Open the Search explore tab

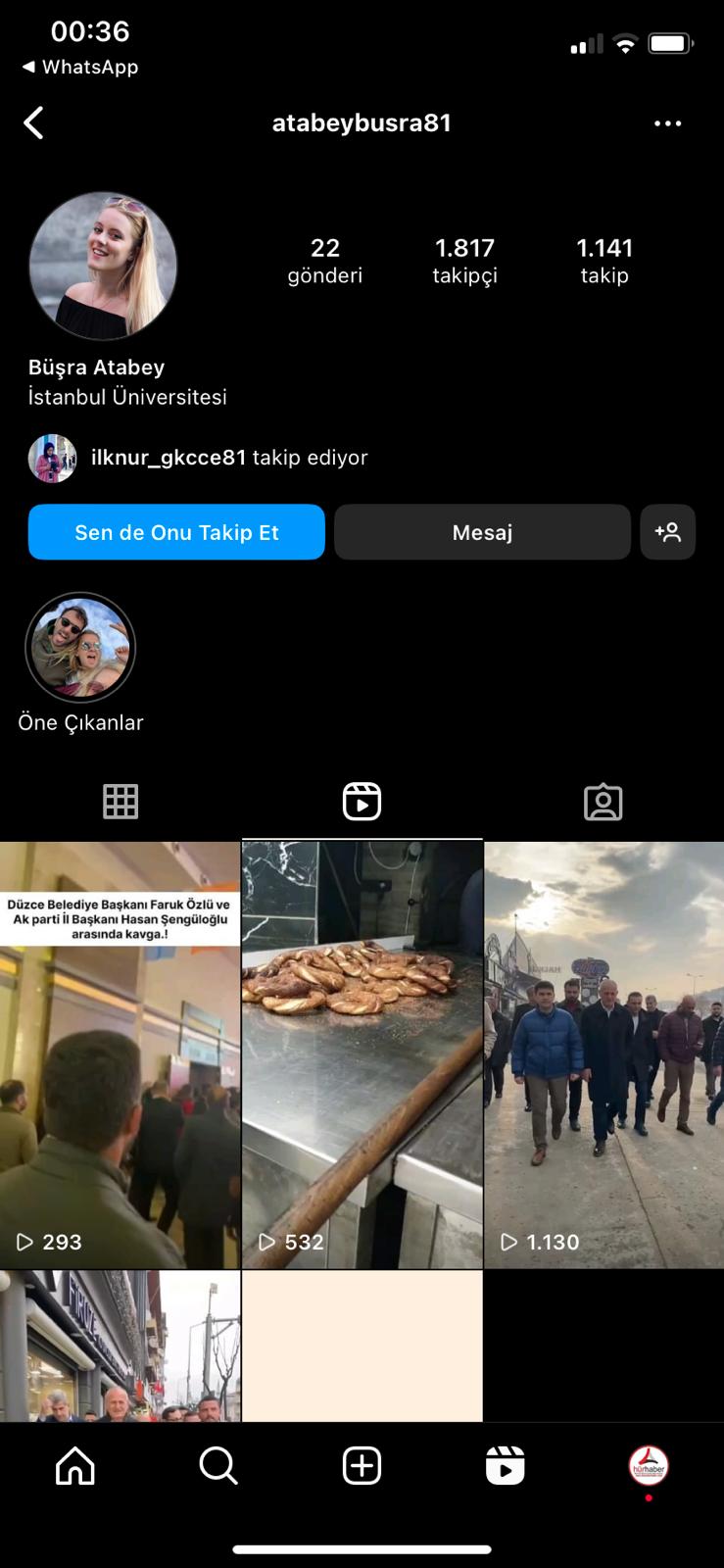(217, 1466)
